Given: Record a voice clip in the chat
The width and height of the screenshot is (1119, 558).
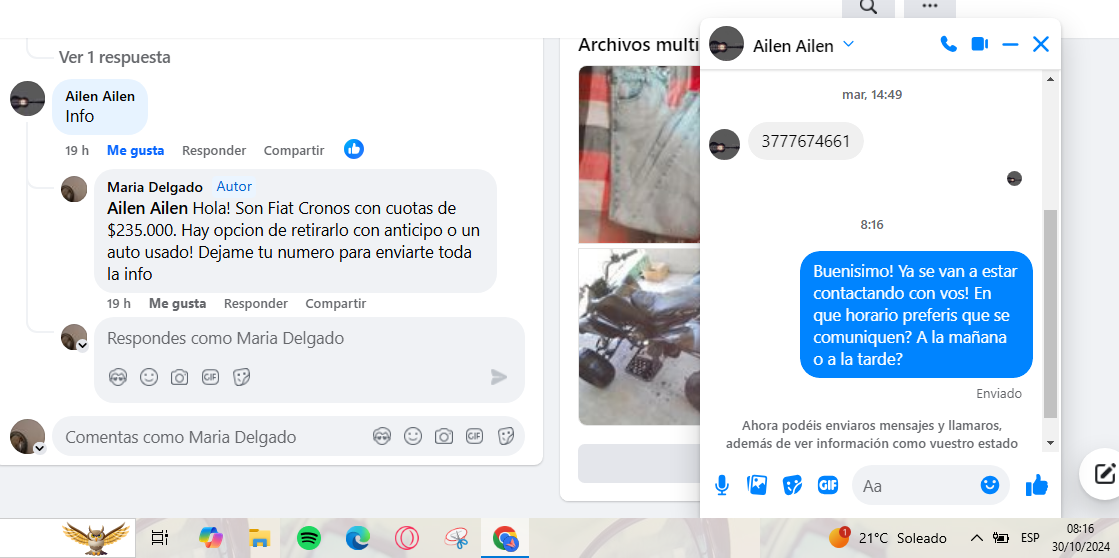Looking at the screenshot, I should pos(722,485).
